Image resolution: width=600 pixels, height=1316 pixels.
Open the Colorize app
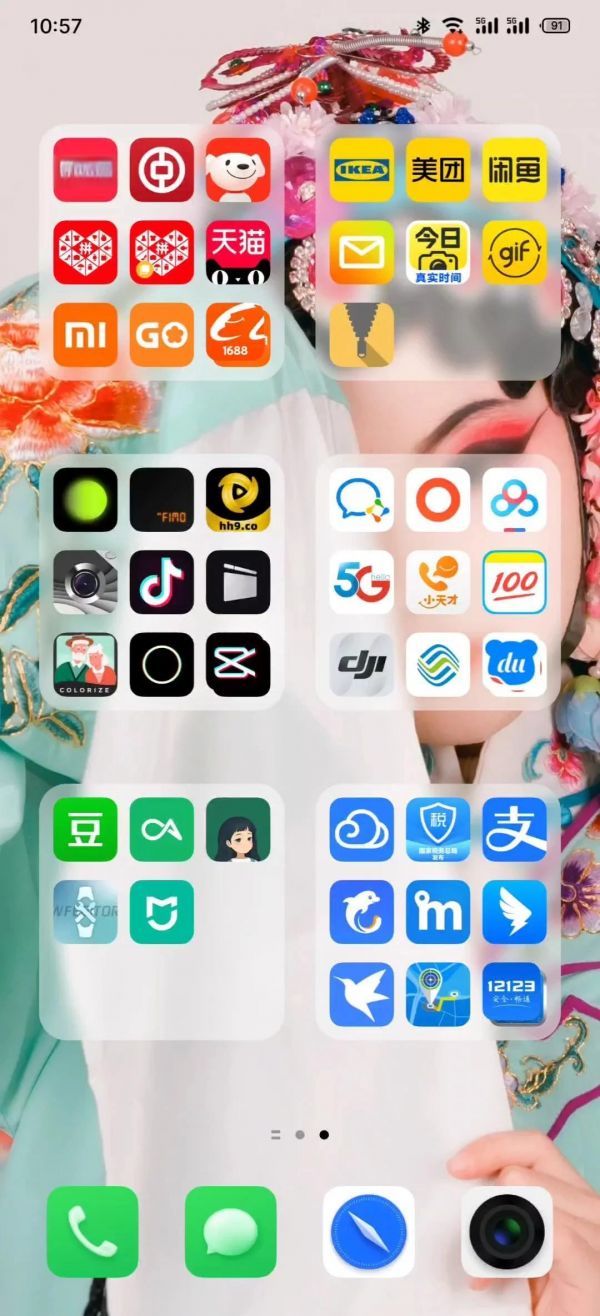85,664
